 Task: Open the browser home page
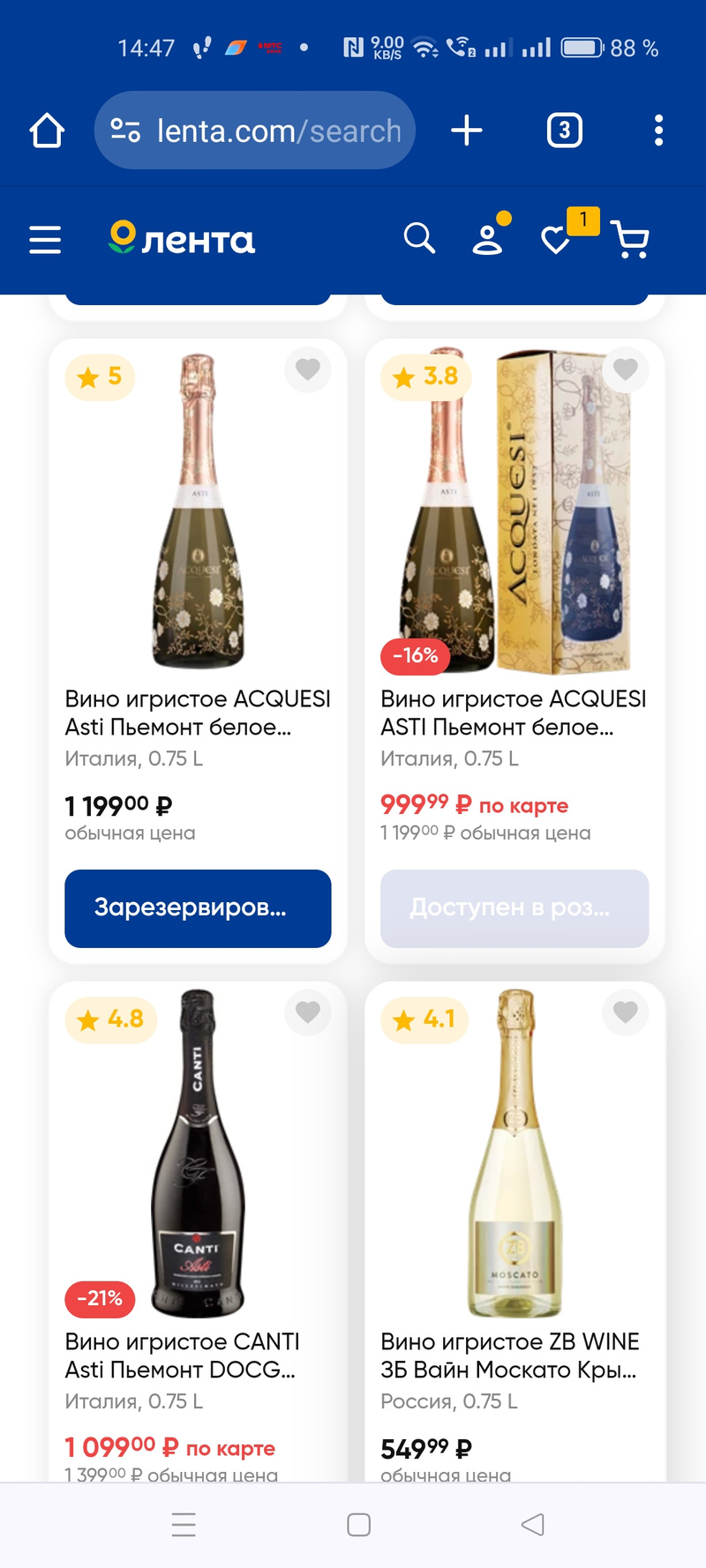(47, 131)
